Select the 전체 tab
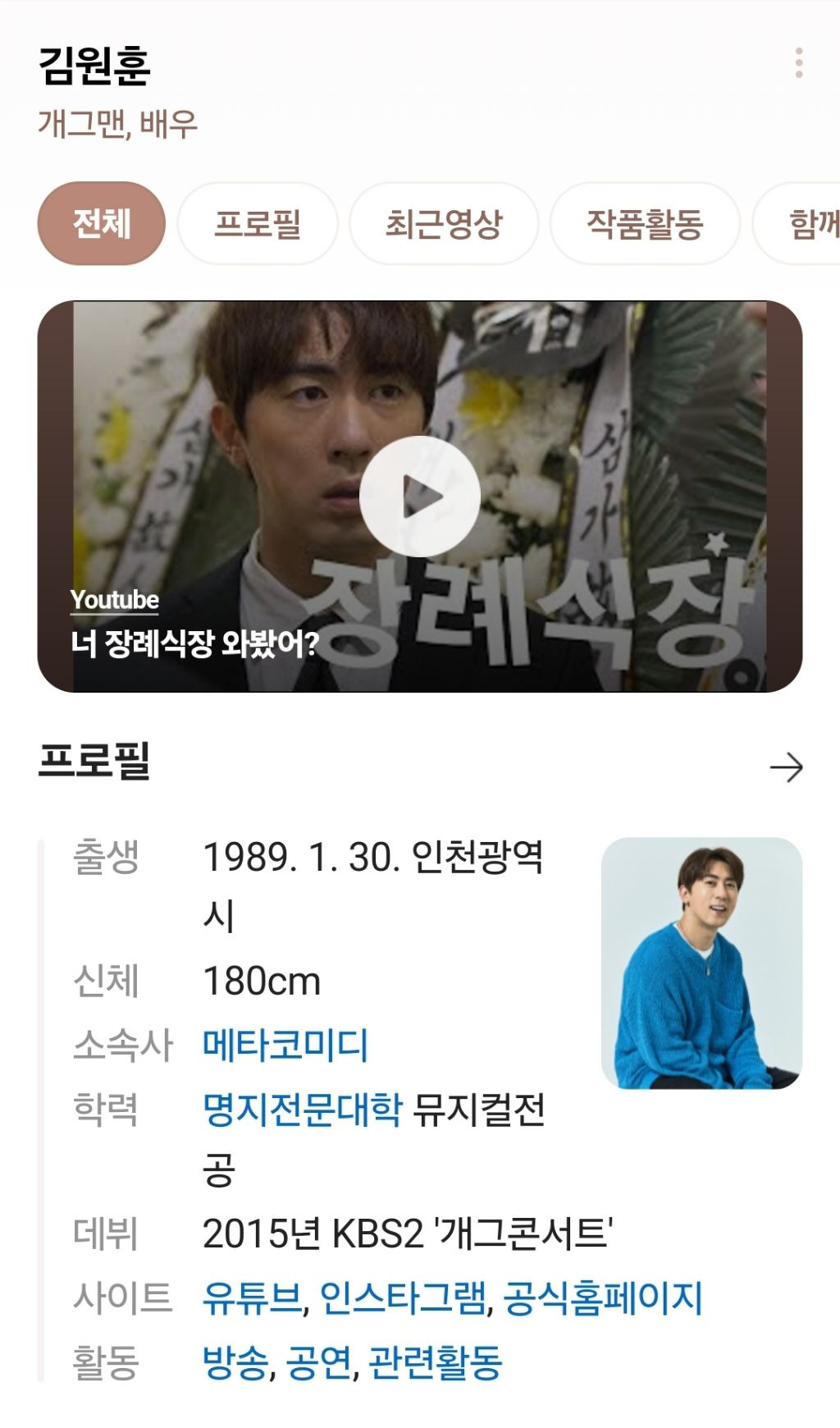840x1428 pixels. pos(102,223)
